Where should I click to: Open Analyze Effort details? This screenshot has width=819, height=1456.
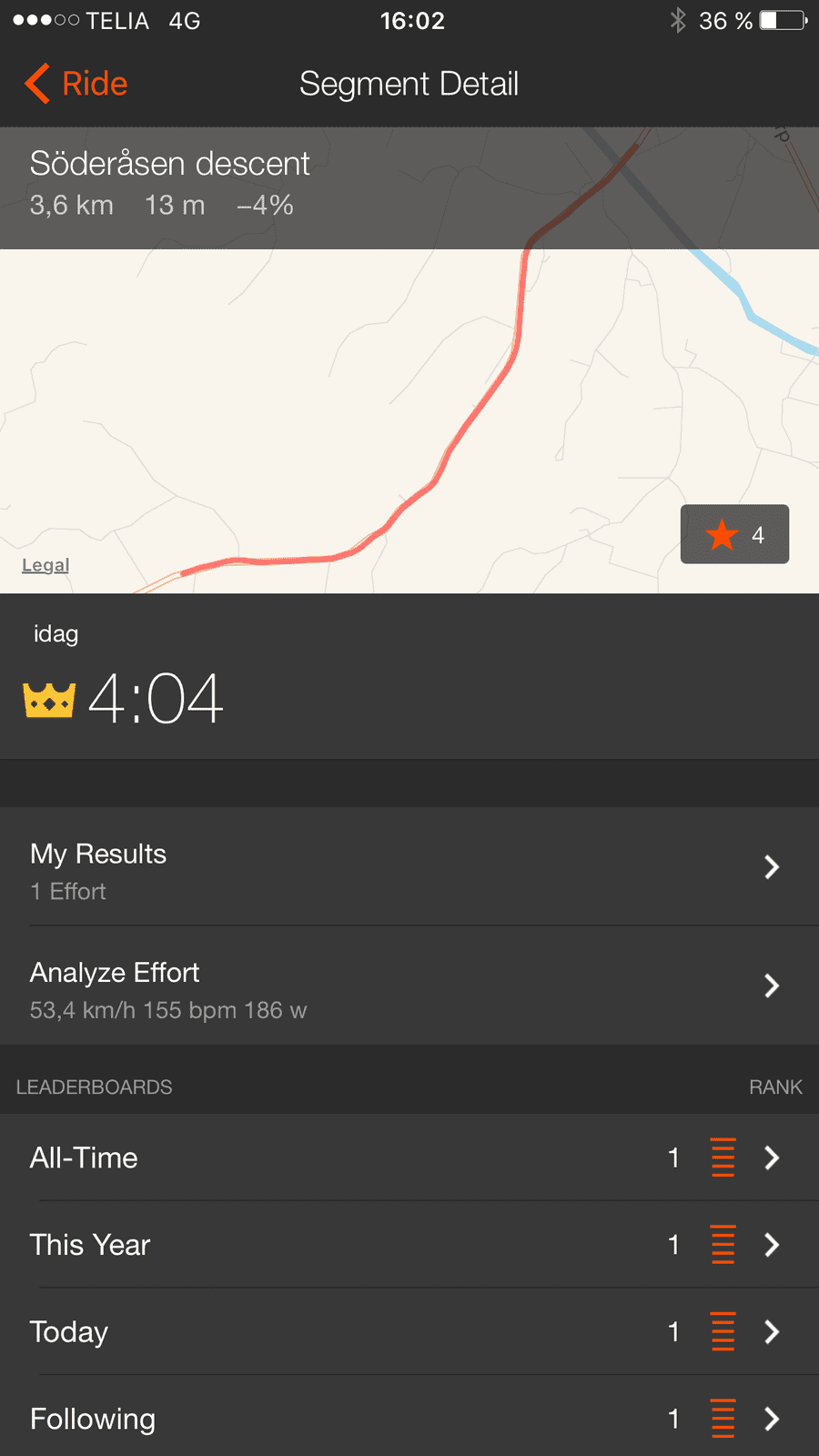tap(409, 986)
